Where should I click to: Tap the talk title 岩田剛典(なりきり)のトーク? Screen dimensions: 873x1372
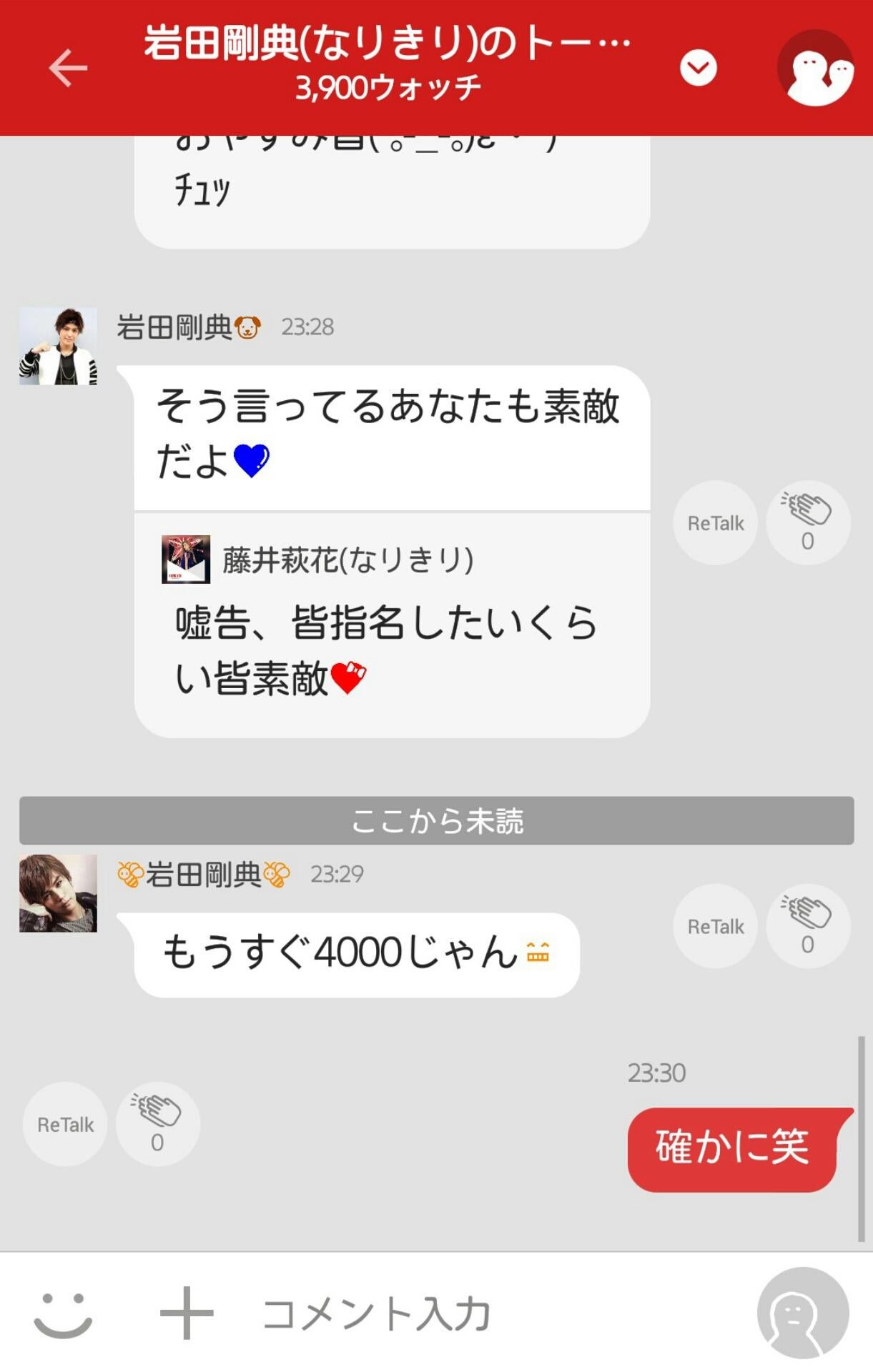click(x=386, y=43)
